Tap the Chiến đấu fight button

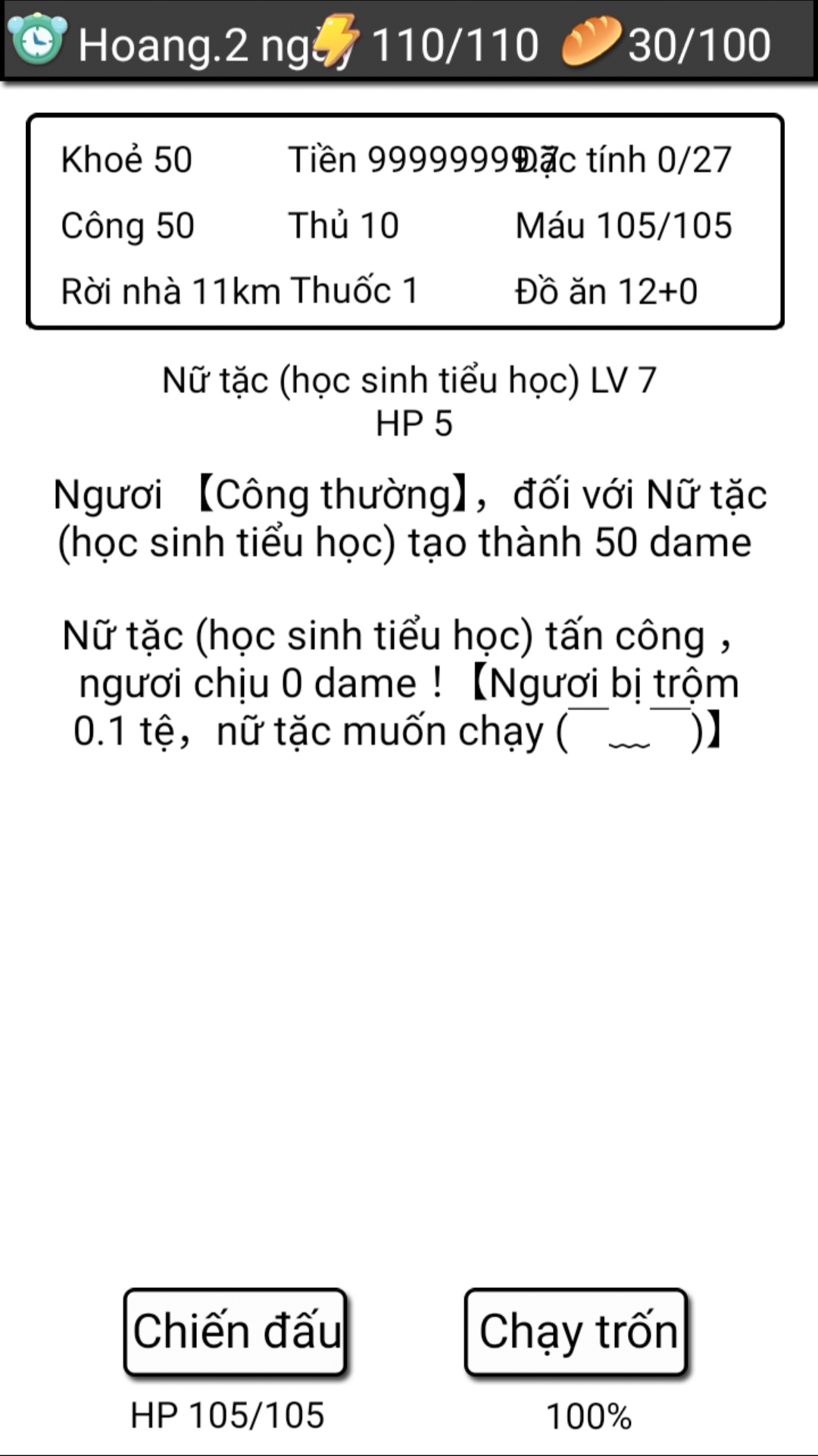(x=236, y=1332)
